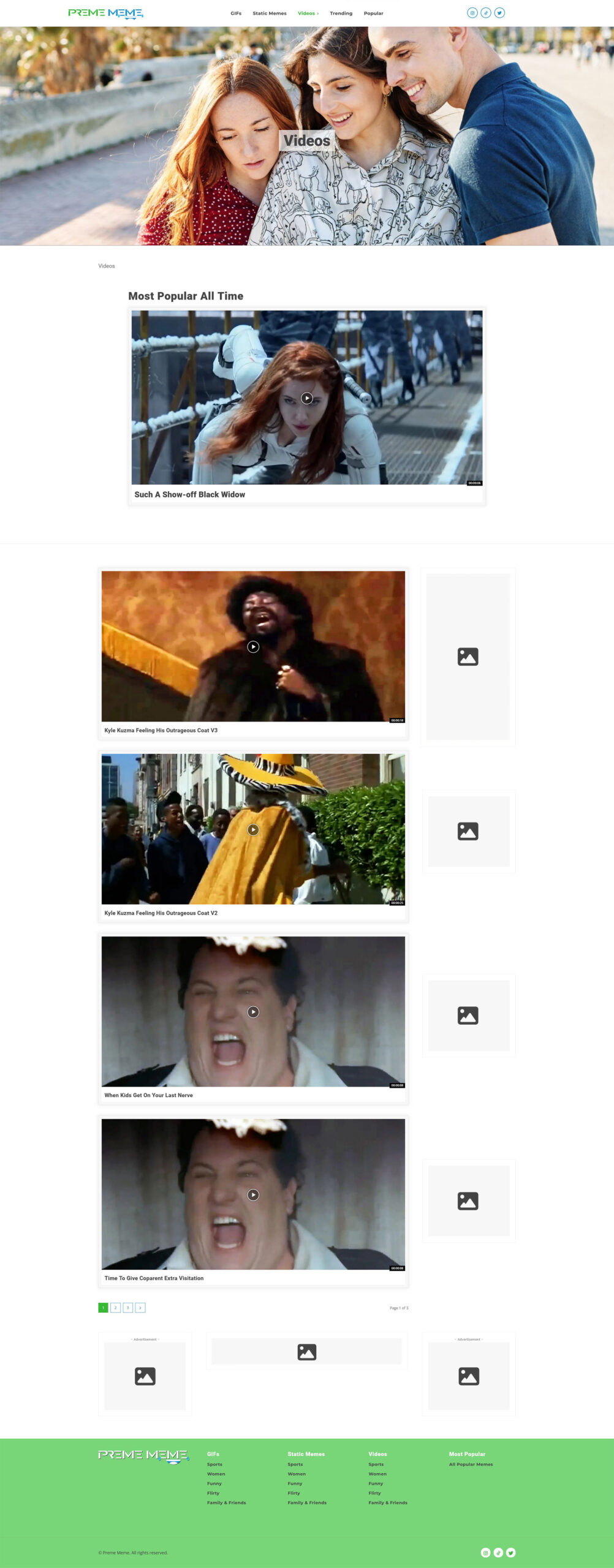Expand the Videos menu in the navigation

coord(308,13)
